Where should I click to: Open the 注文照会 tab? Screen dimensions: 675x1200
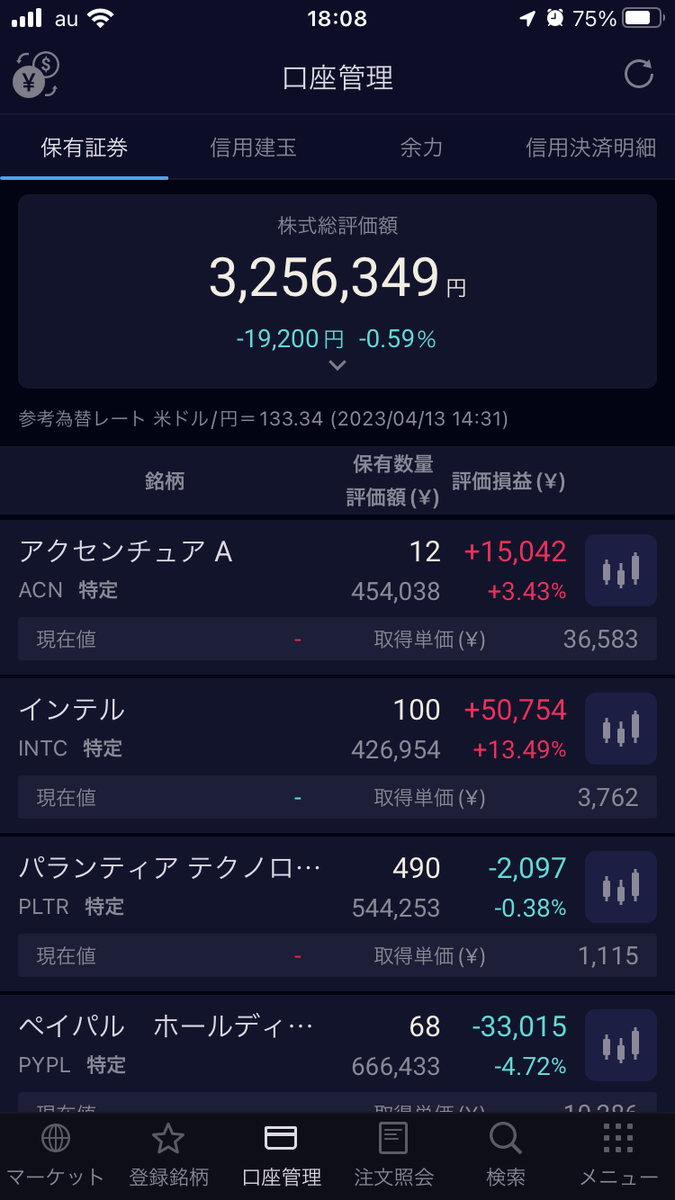pos(393,1155)
